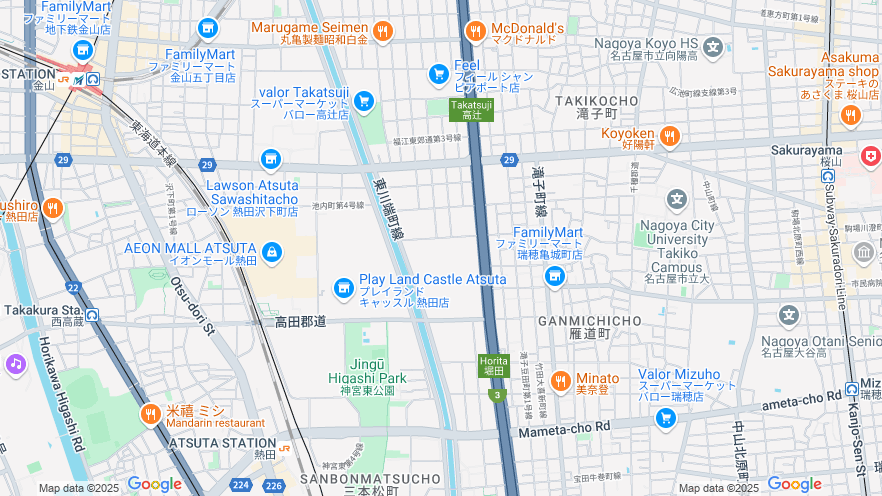Tap the Mandarin restaurant marker
Screen dimensions: 882x496
pos(150,413)
